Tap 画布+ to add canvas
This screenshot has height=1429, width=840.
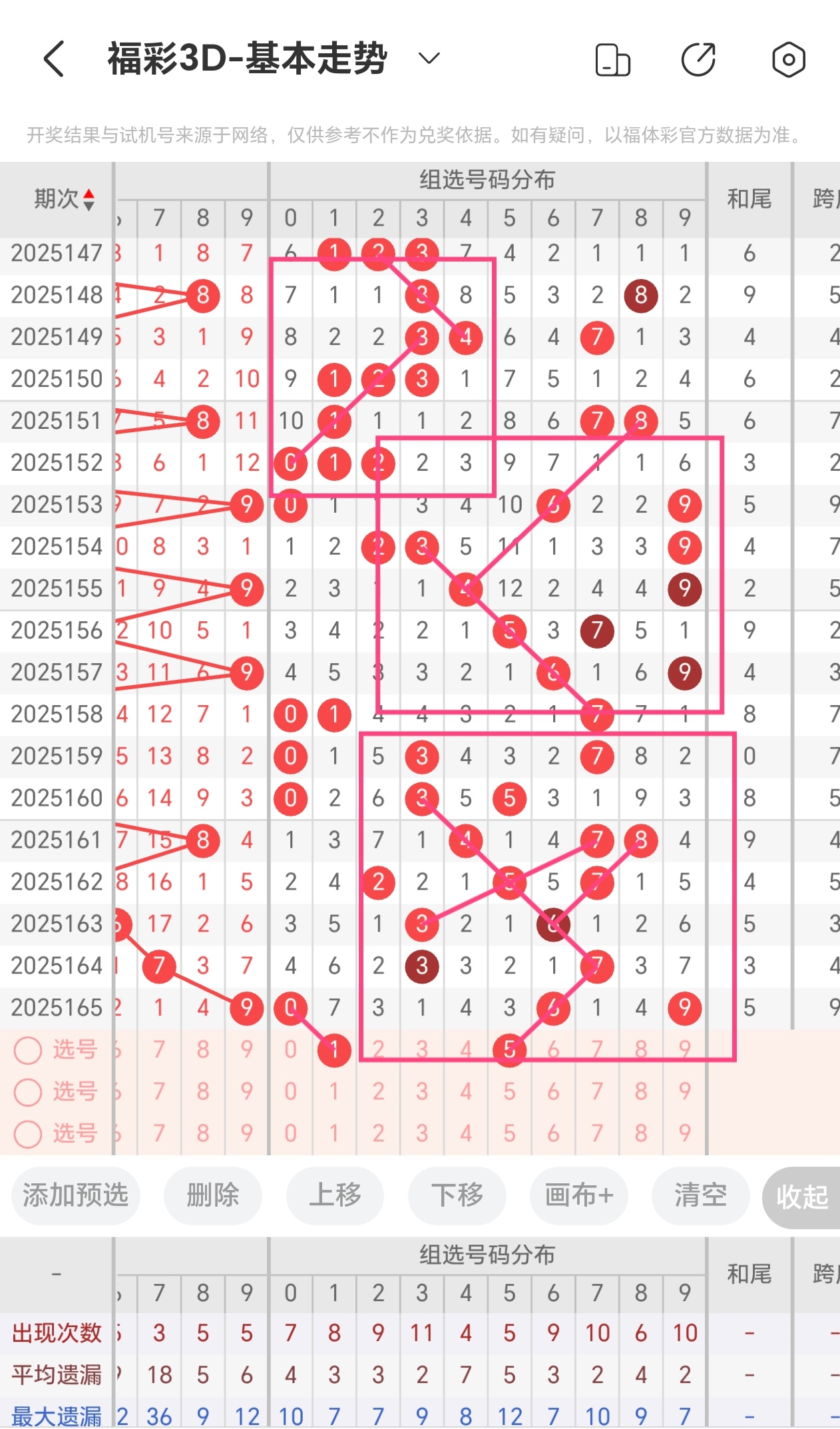pos(578,1195)
